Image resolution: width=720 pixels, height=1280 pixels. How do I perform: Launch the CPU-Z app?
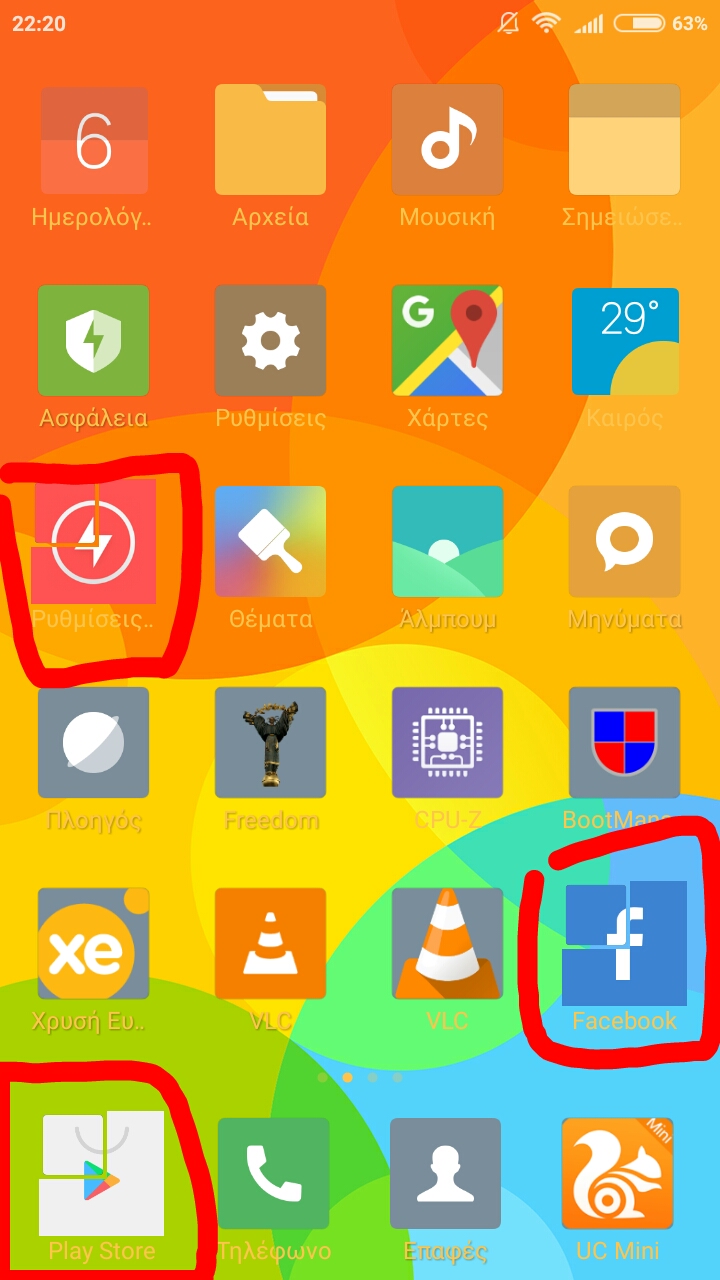[447, 743]
